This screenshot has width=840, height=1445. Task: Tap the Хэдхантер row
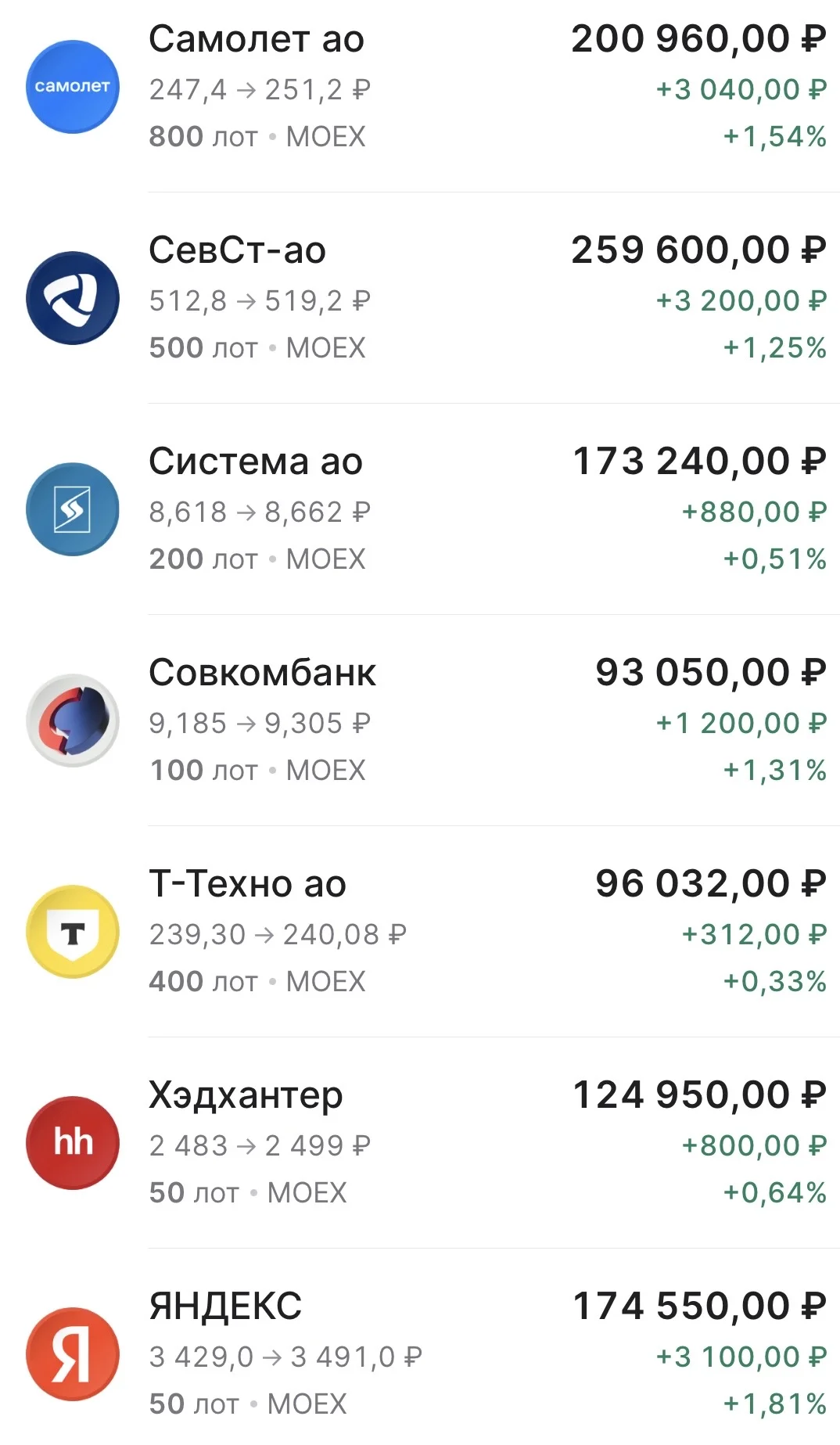420,1143
